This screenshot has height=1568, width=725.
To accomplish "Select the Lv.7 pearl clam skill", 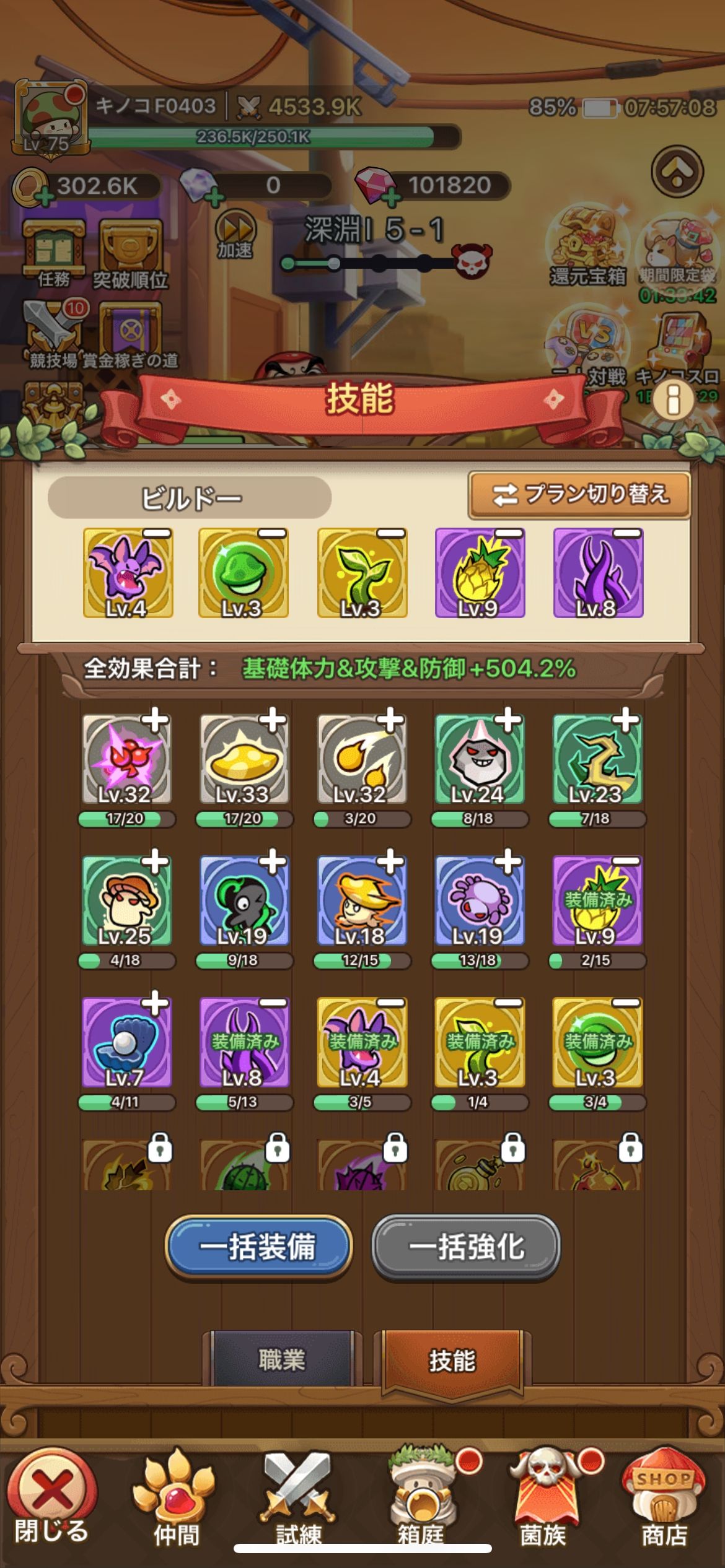I will (x=126, y=1043).
